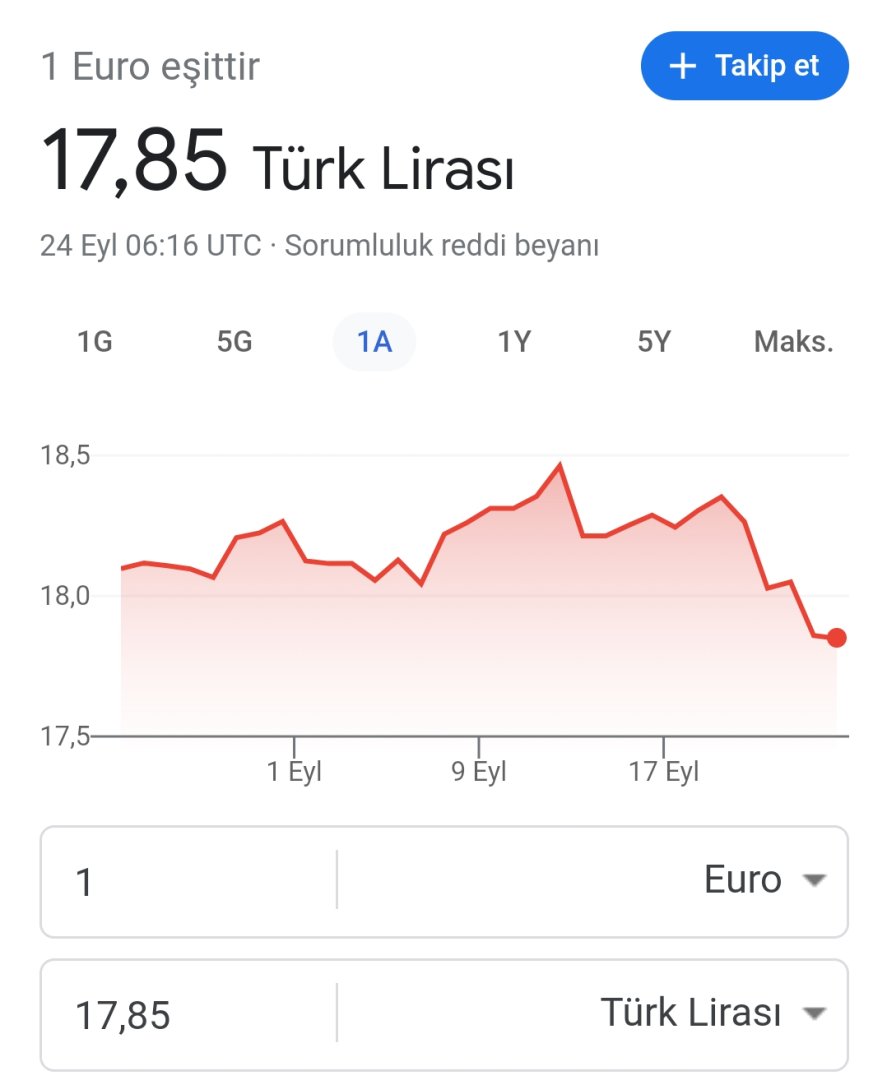Open Sorumluluk reddi beyanı disclaimer link

click(x=441, y=246)
